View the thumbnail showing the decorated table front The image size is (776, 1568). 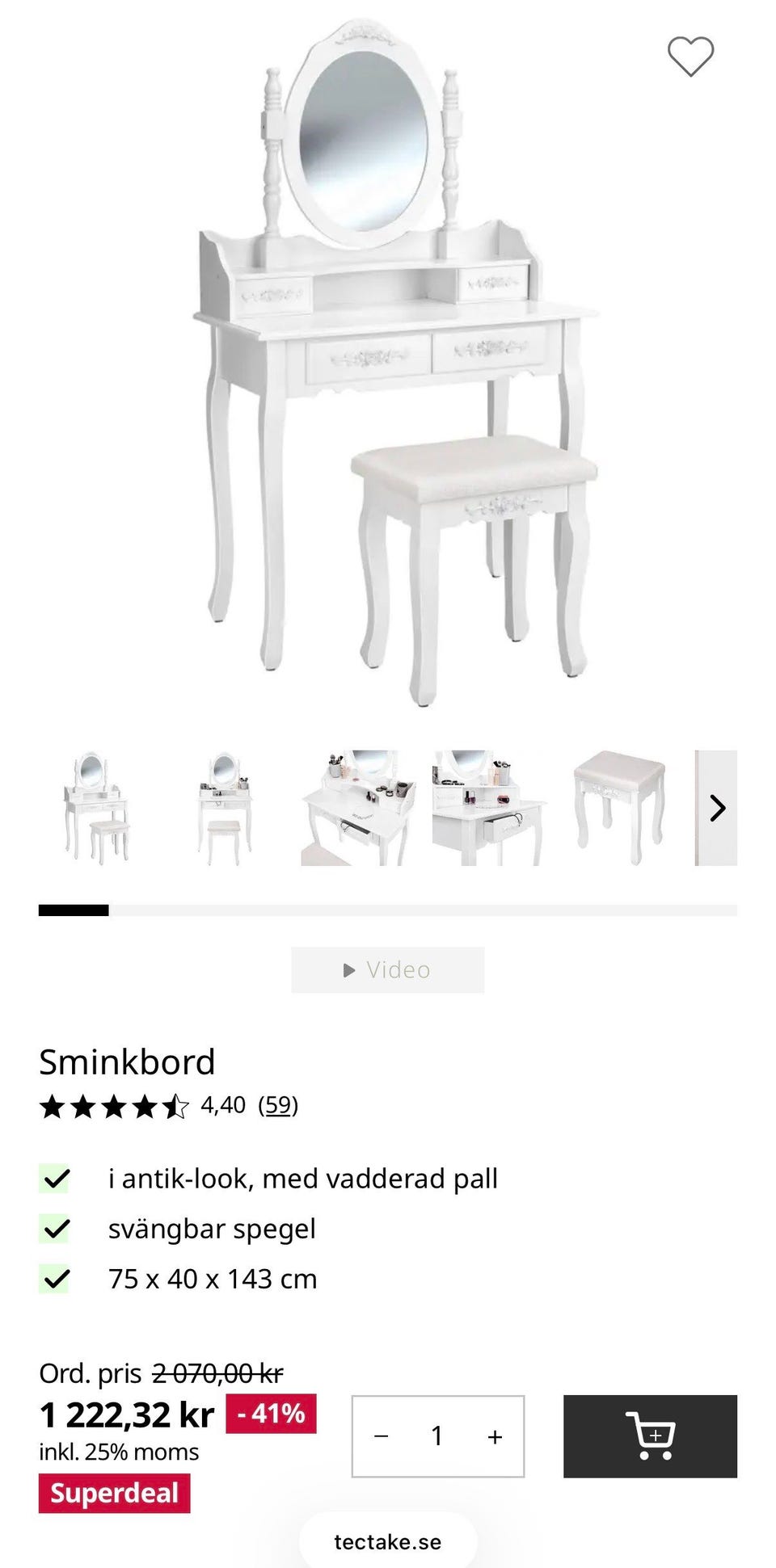[224, 808]
